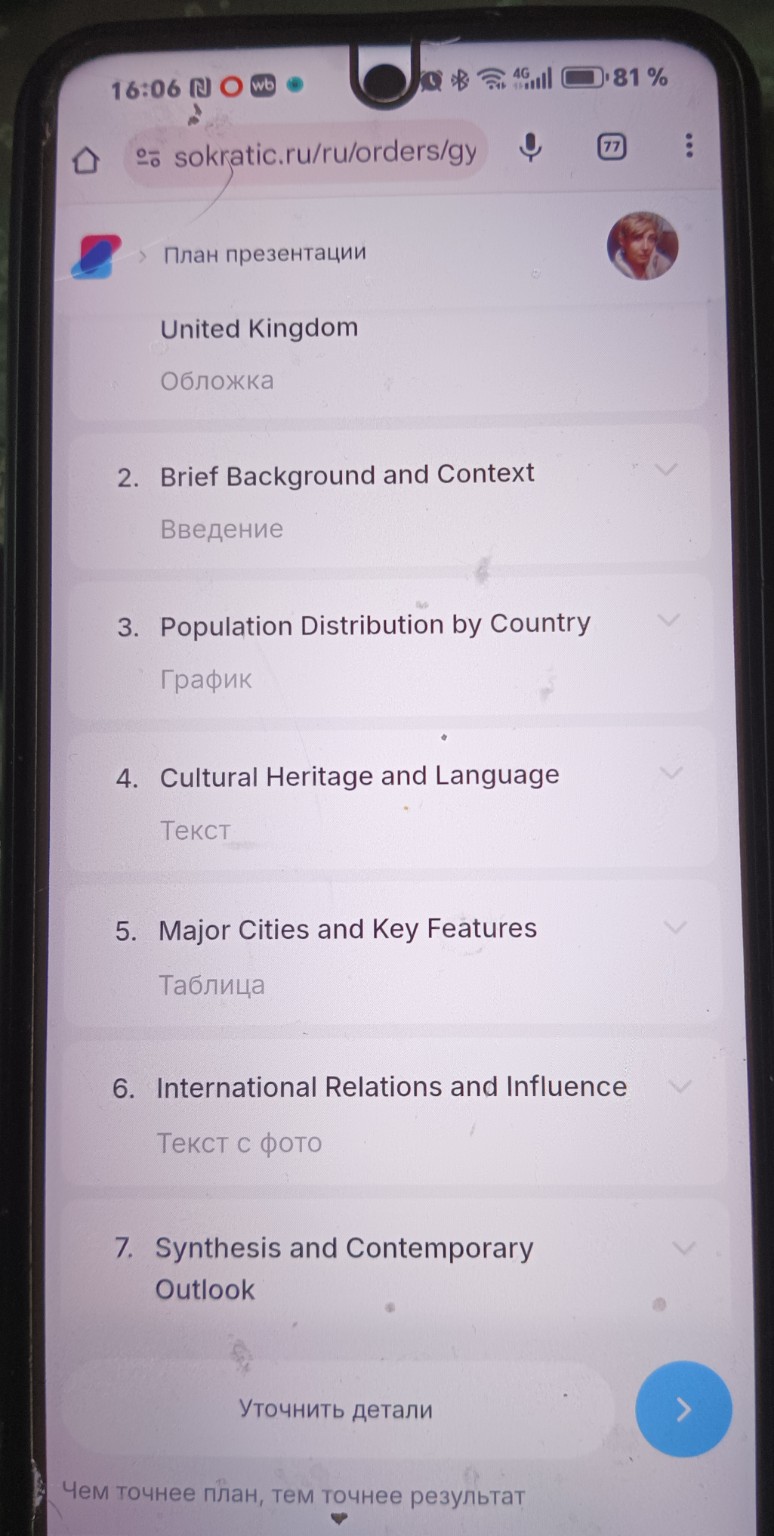This screenshot has height=1536, width=774.
Task: Expand Brief Background and Context slide
Action: click(667, 469)
